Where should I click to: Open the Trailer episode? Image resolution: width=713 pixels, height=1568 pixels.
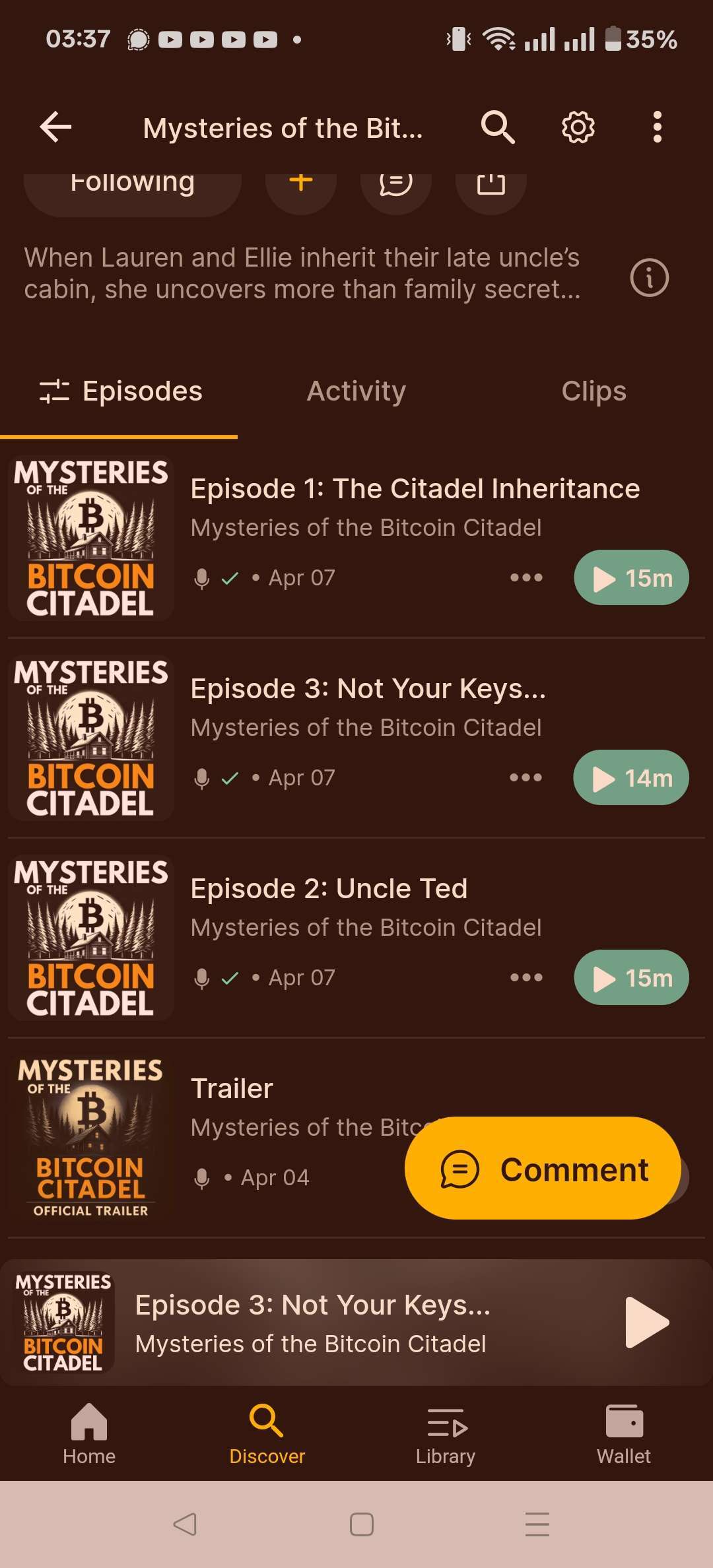coord(232,1089)
